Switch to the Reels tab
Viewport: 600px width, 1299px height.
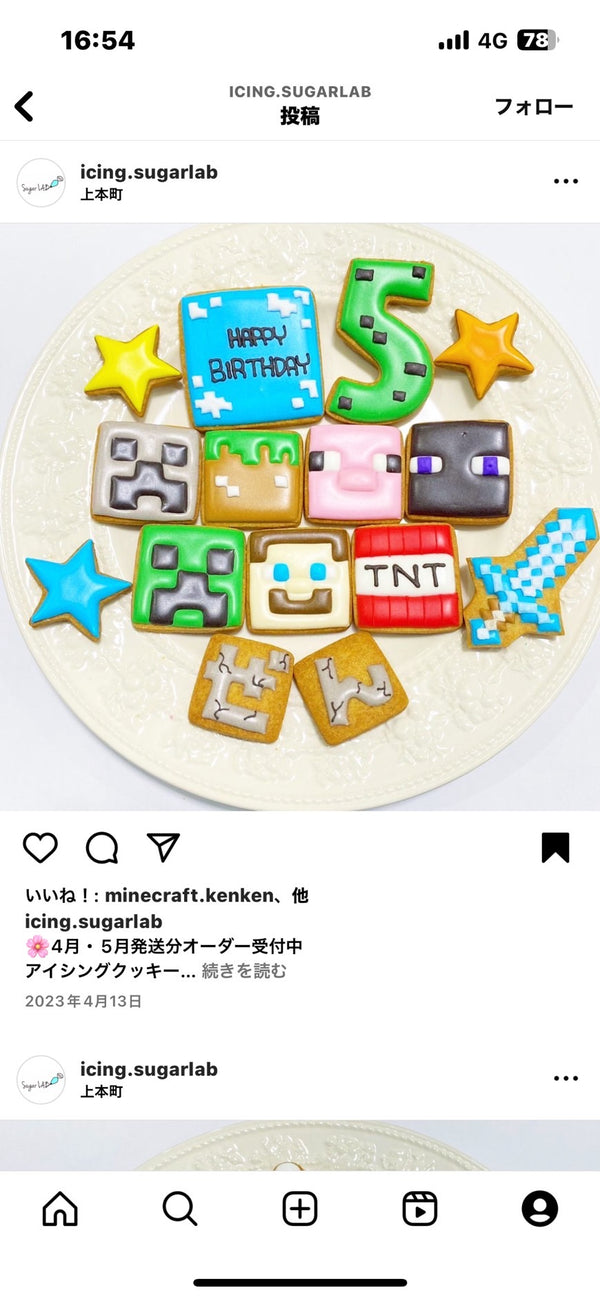(420, 1208)
